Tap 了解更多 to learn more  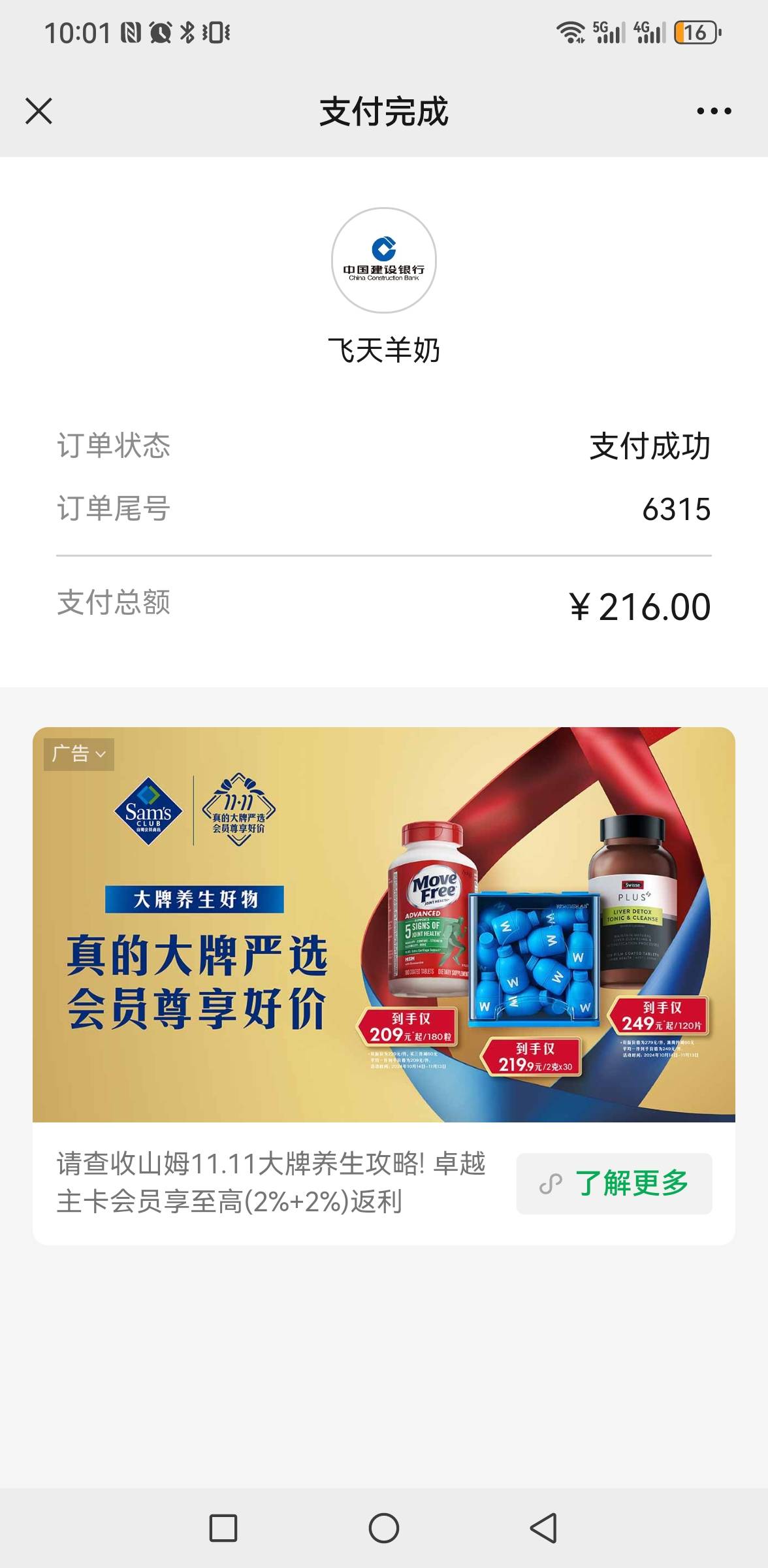coord(614,1183)
